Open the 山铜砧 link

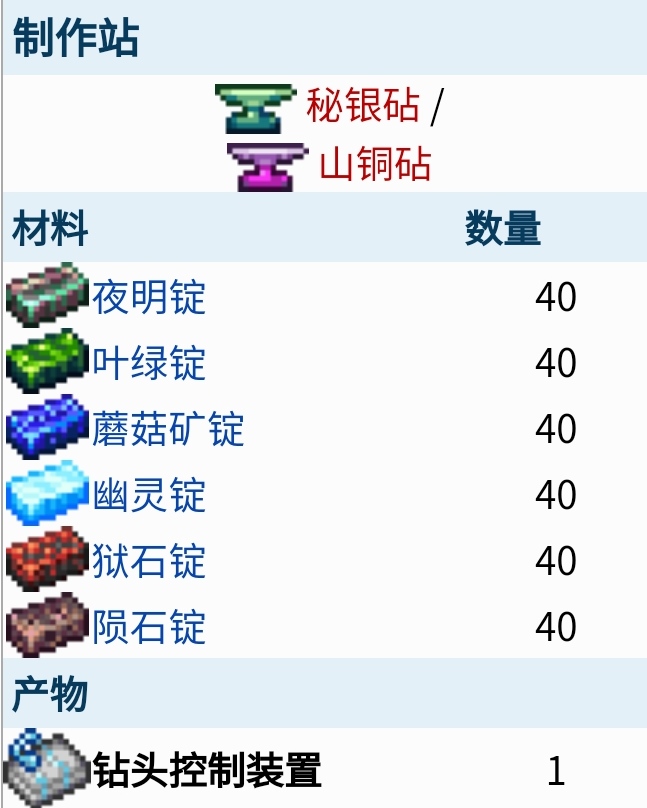[375, 165]
